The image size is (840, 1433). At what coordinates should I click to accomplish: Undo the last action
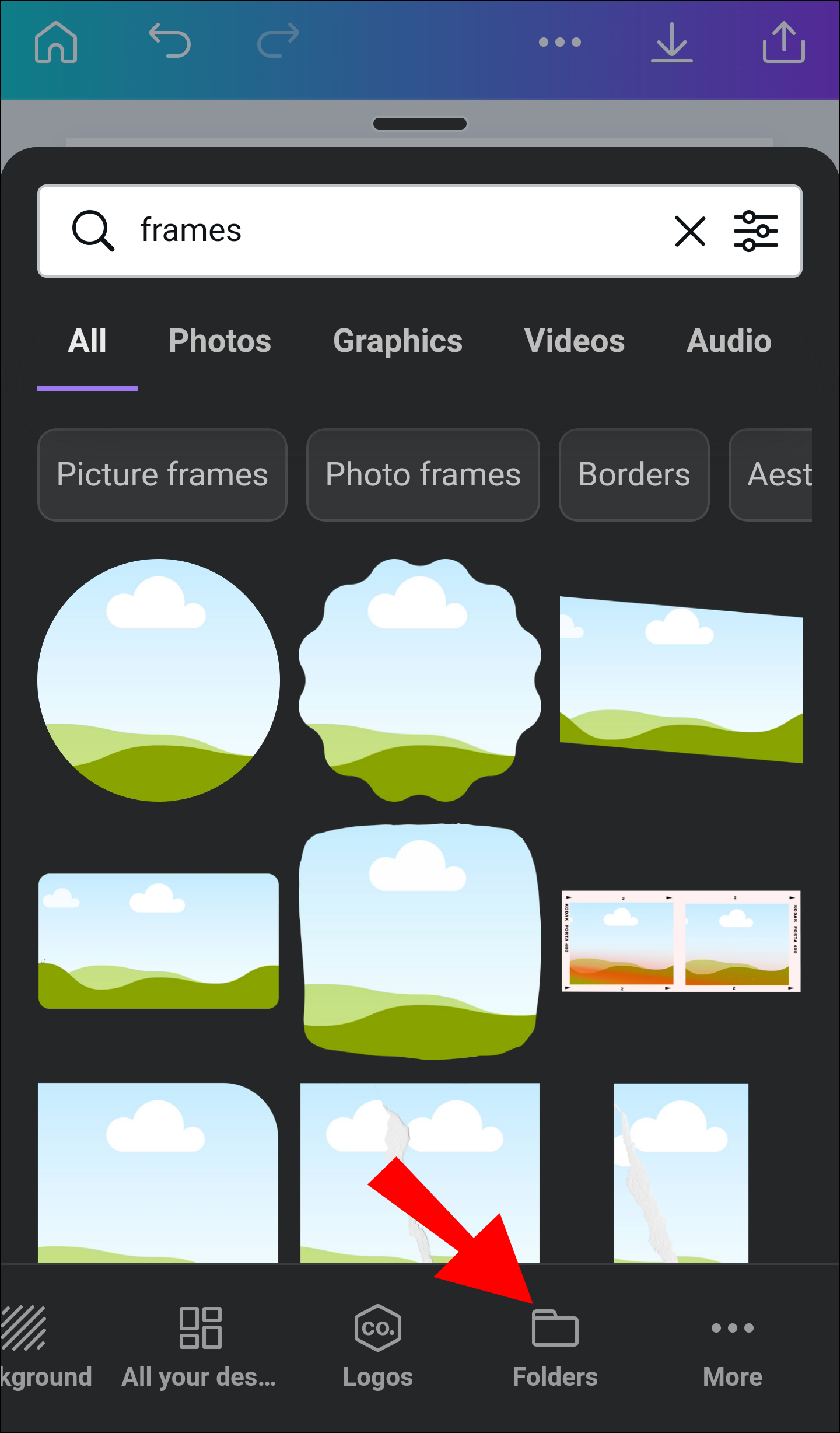tap(170, 41)
